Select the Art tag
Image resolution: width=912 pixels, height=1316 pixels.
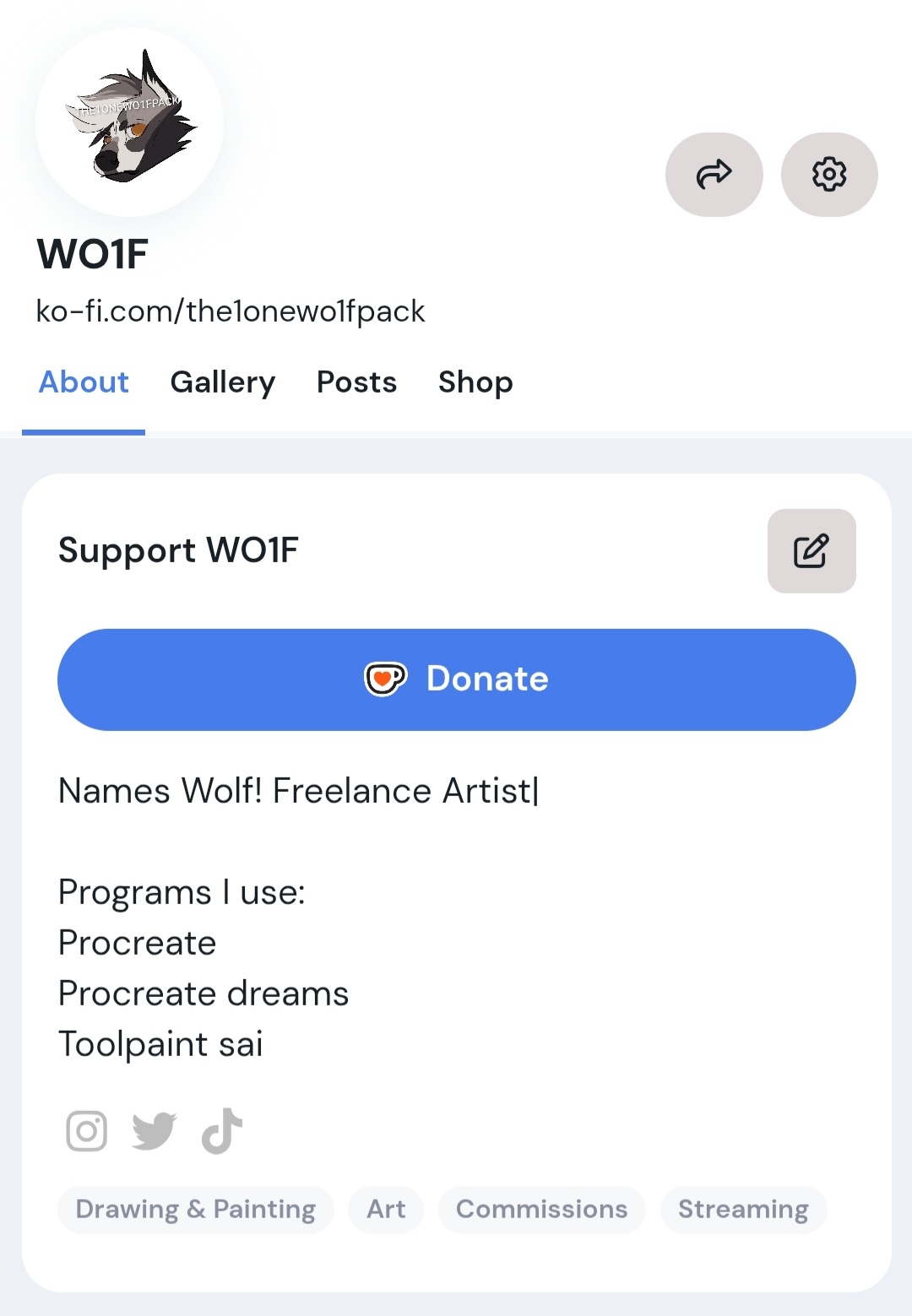tap(386, 1210)
